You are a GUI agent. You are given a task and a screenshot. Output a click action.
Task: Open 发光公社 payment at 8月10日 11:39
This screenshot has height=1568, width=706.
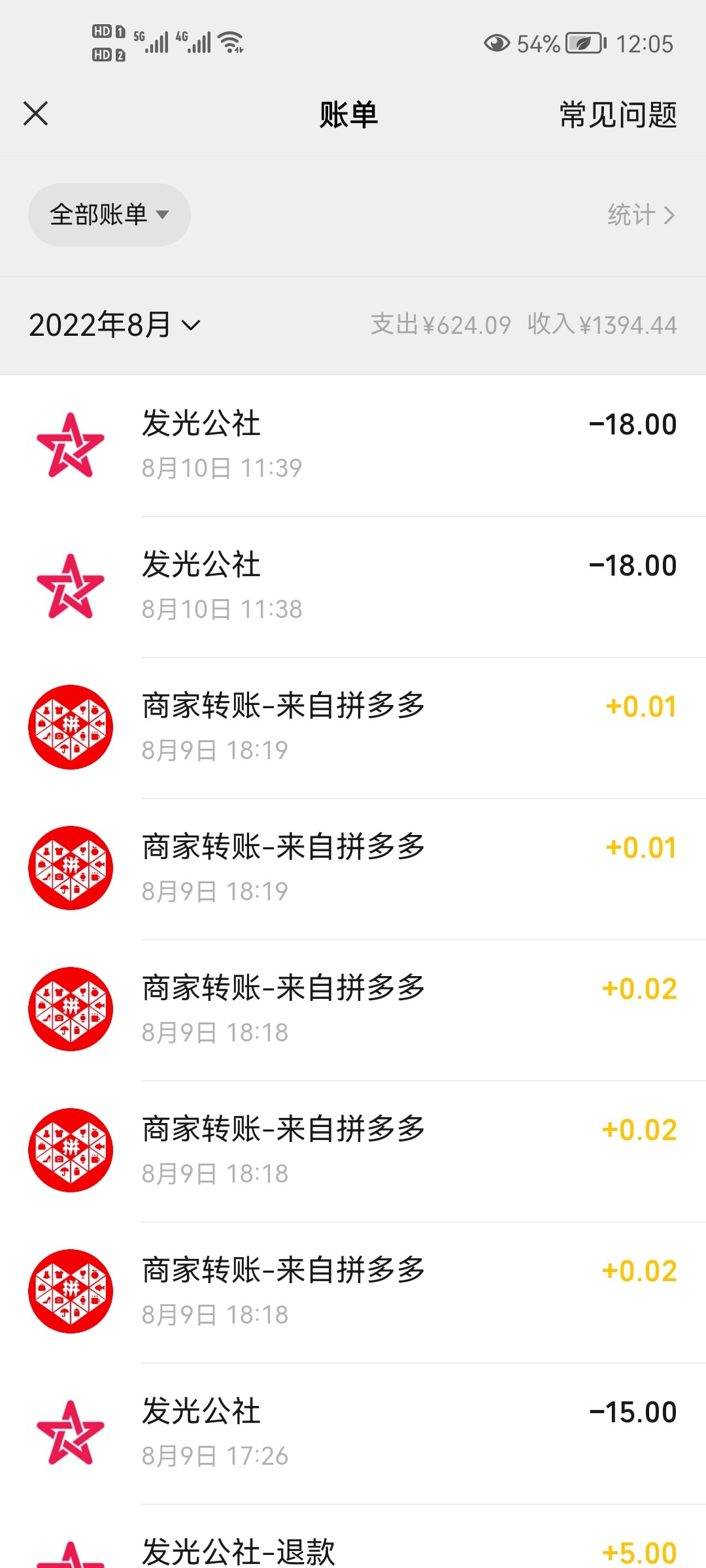coord(353,446)
